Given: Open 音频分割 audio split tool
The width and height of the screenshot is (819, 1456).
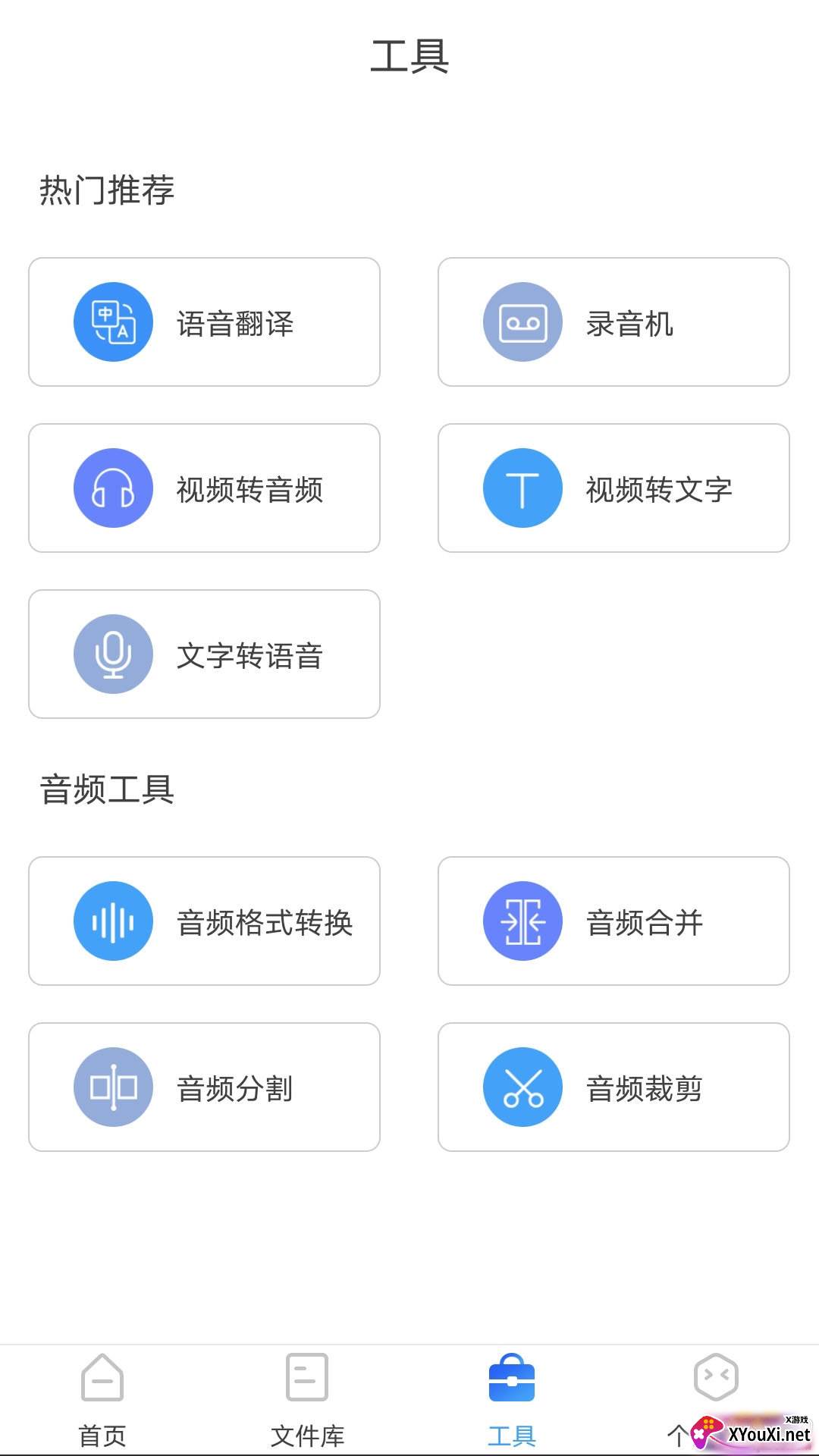Looking at the screenshot, I should click(204, 1087).
